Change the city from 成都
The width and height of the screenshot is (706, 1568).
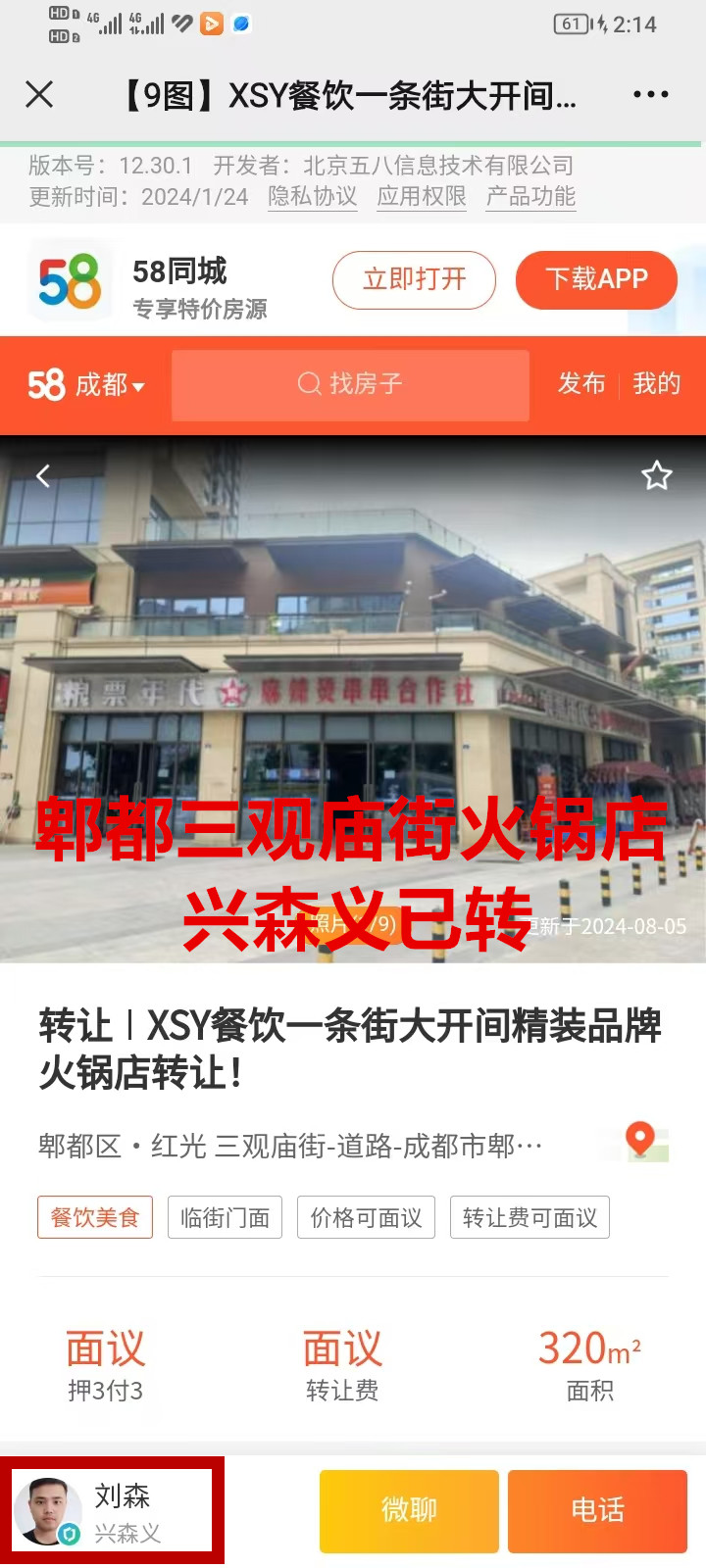108,384
